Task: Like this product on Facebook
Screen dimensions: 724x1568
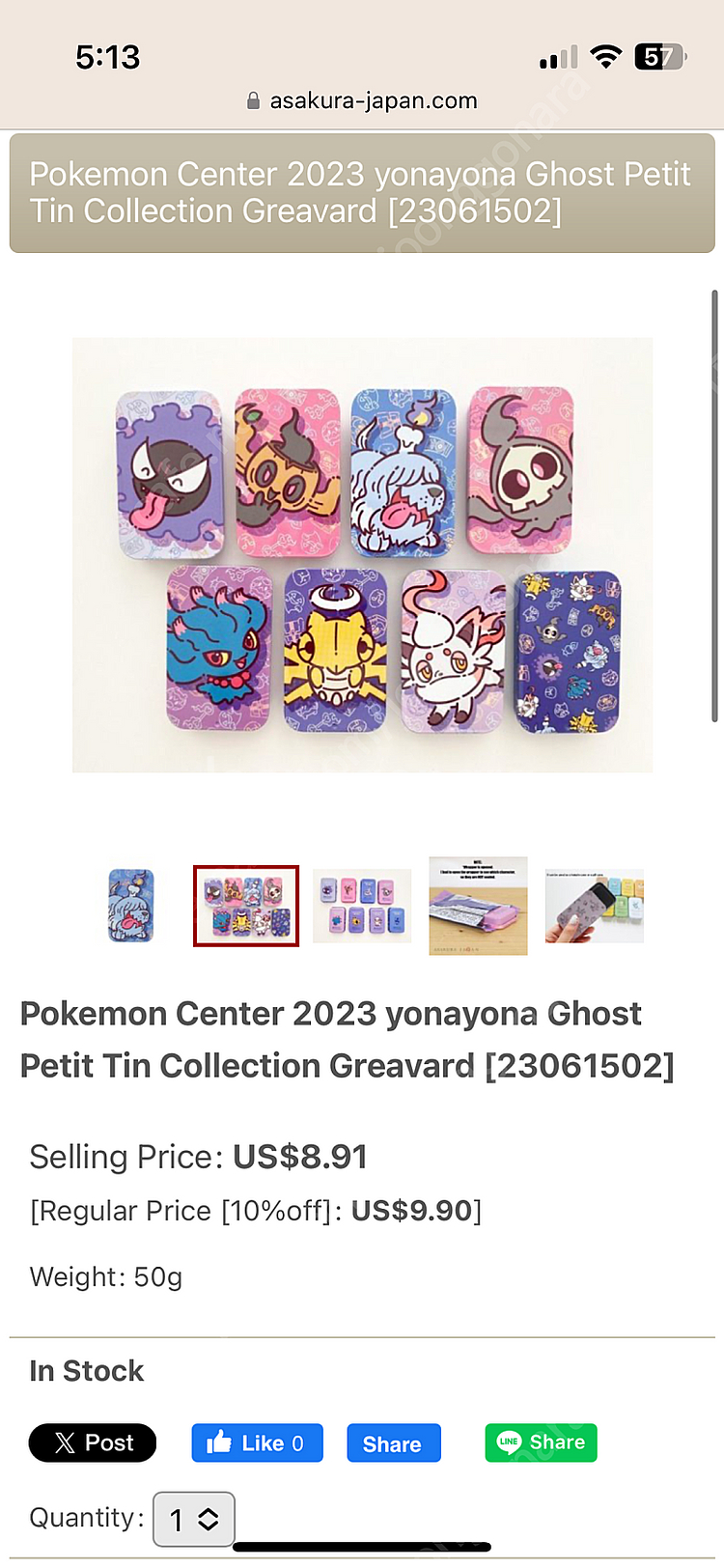Action: pos(257,1442)
